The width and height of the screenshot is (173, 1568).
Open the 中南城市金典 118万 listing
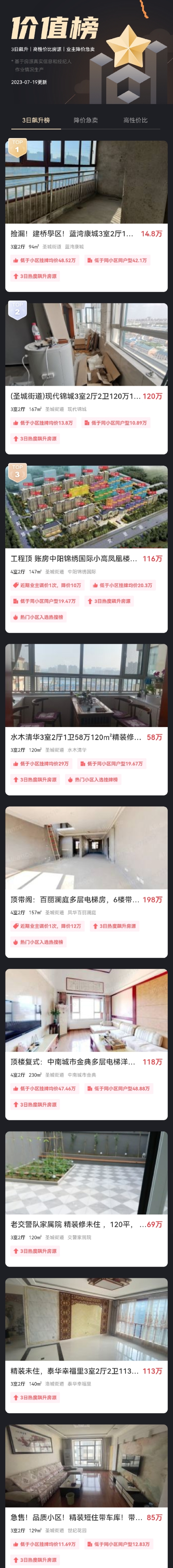pyautogui.click(x=86, y=1062)
